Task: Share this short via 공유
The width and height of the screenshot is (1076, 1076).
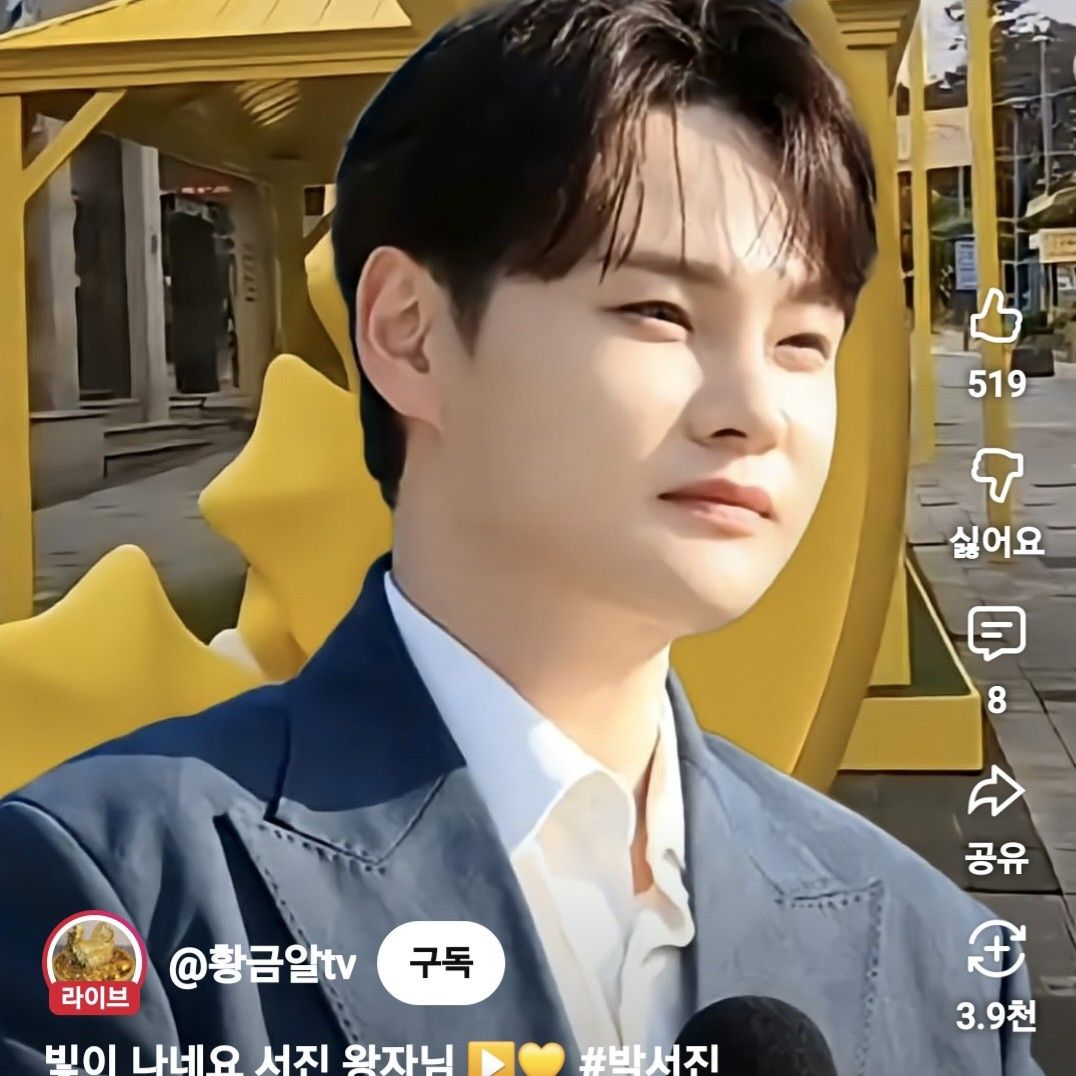Action: click(x=996, y=793)
